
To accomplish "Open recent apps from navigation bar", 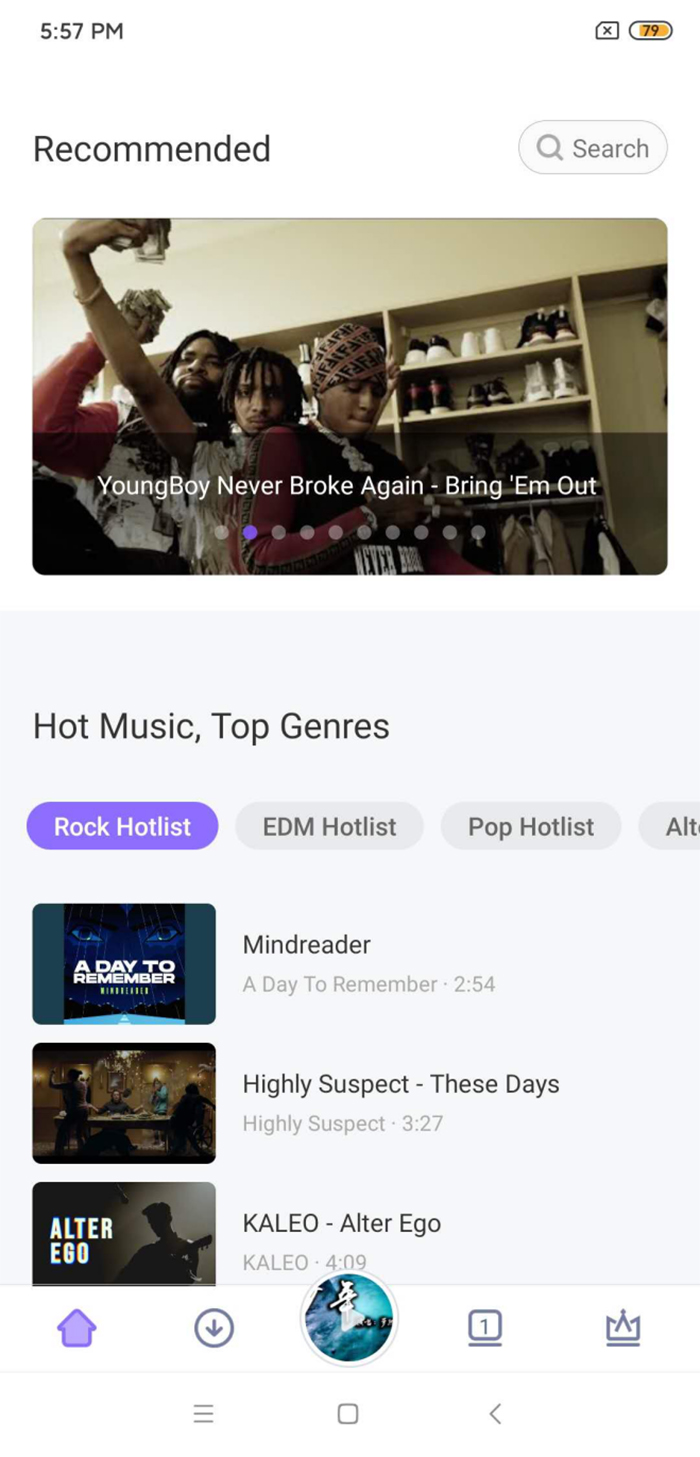I will coord(204,1413).
